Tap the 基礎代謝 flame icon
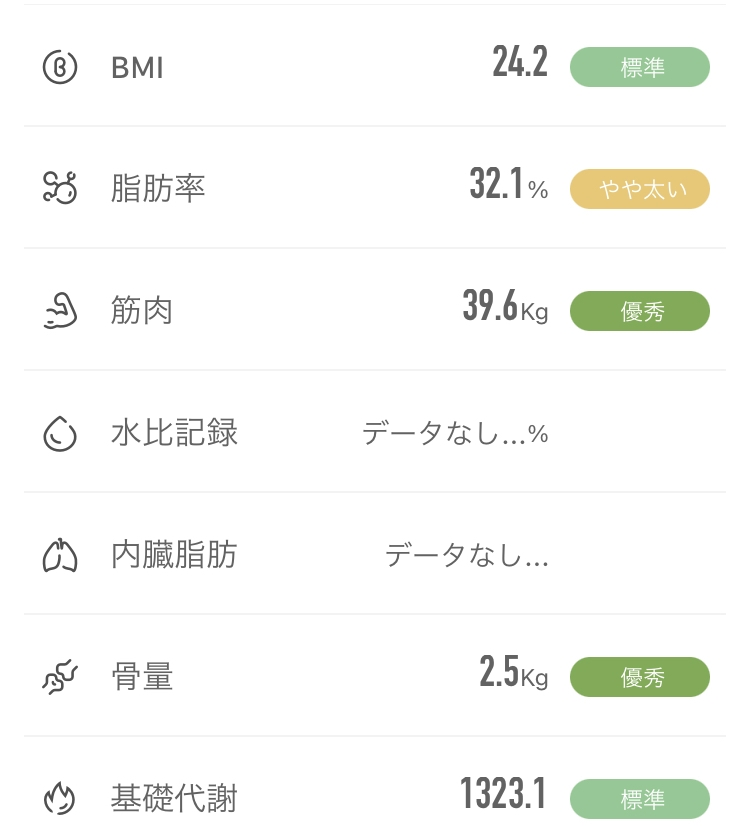750x838 pixels. (60, 799)
